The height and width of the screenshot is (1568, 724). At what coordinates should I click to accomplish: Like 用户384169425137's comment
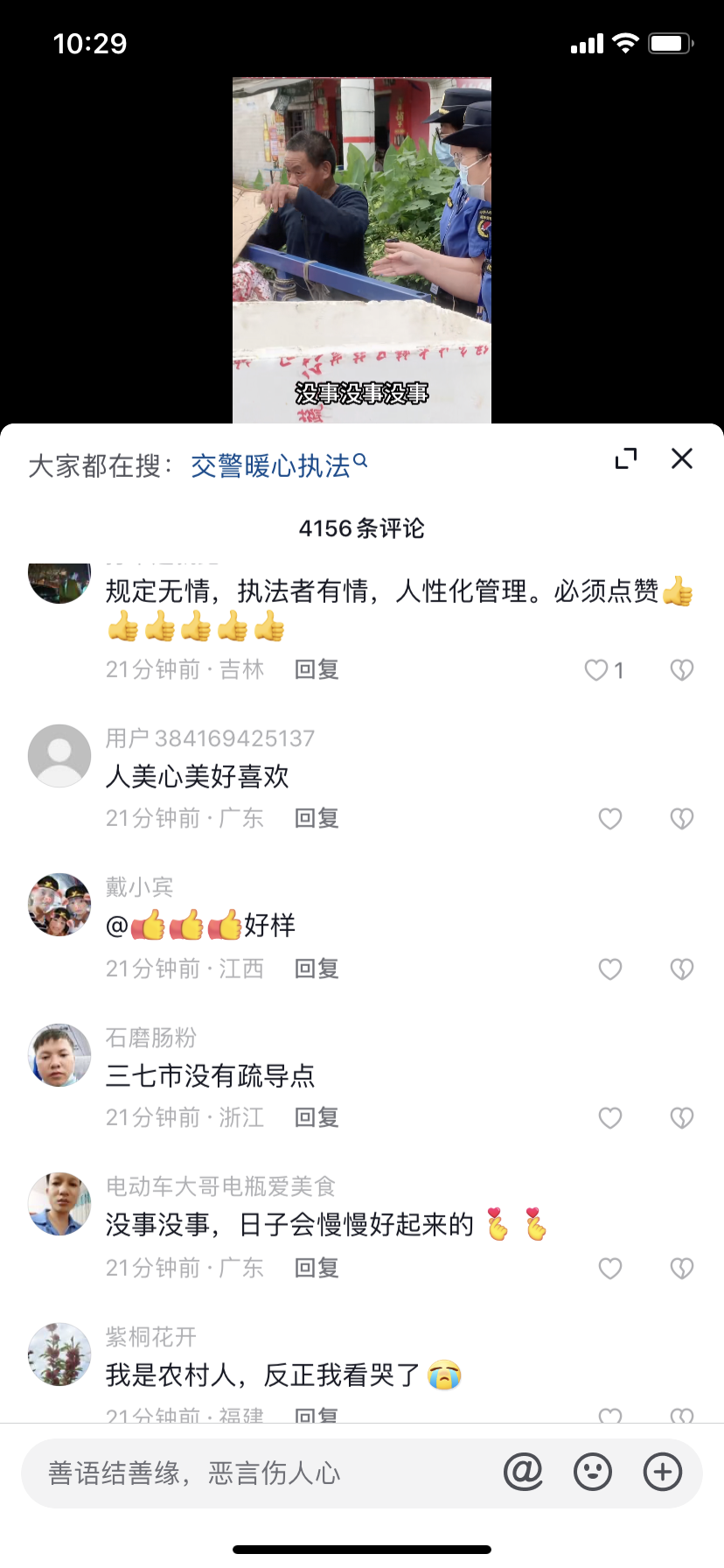(x=609, y=819)
